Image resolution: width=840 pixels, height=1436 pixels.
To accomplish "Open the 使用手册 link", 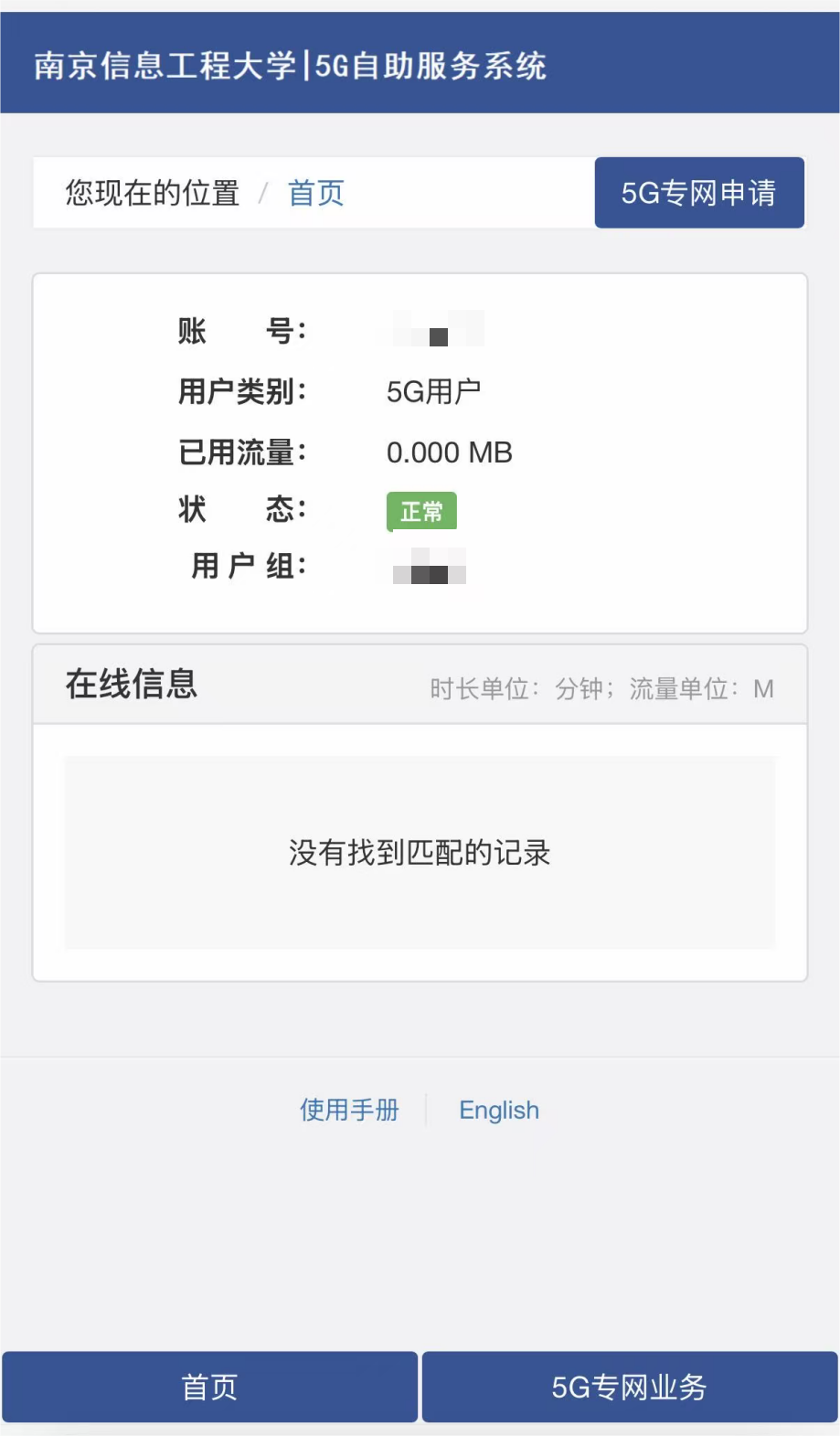I will 349,1110.
